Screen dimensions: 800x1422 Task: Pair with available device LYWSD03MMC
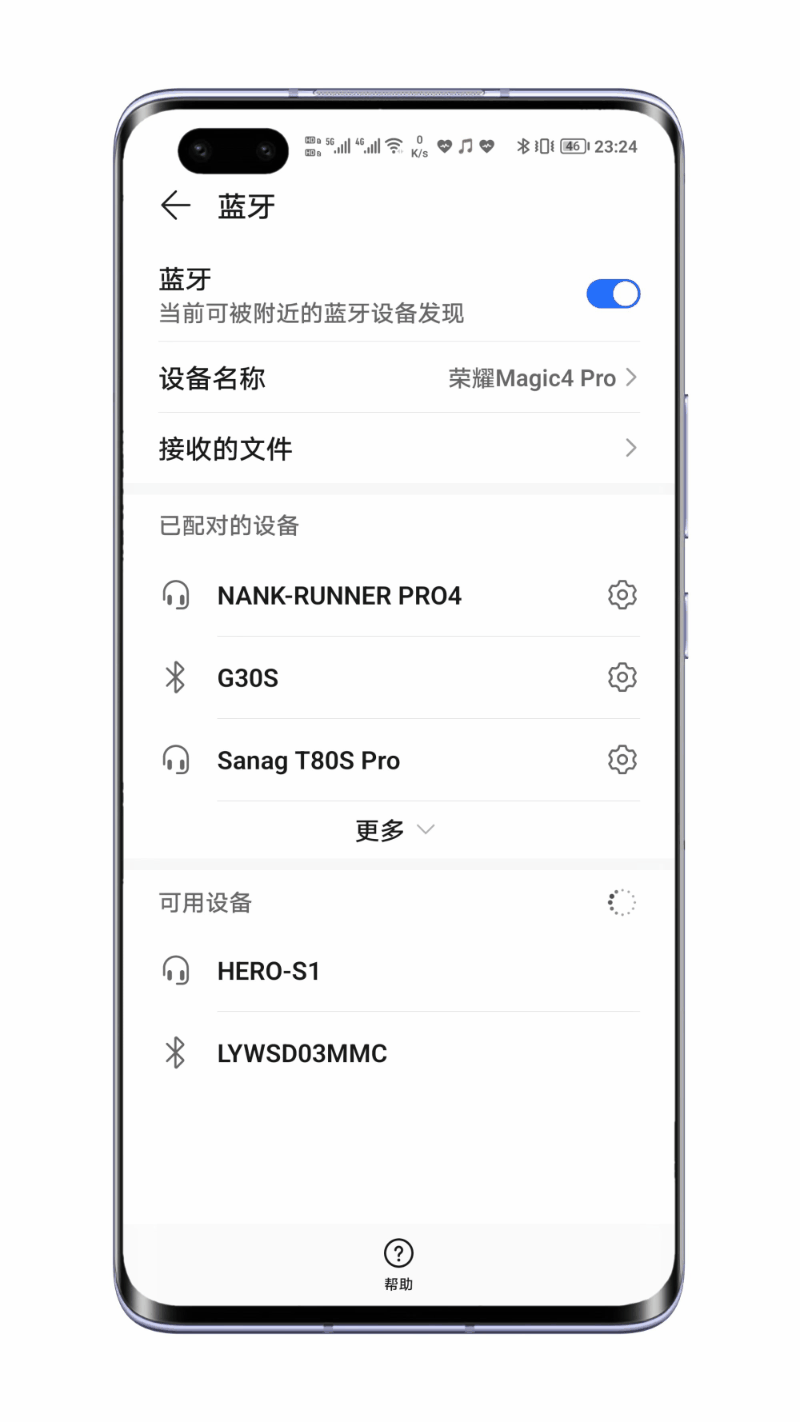(x=399, y=1053)
